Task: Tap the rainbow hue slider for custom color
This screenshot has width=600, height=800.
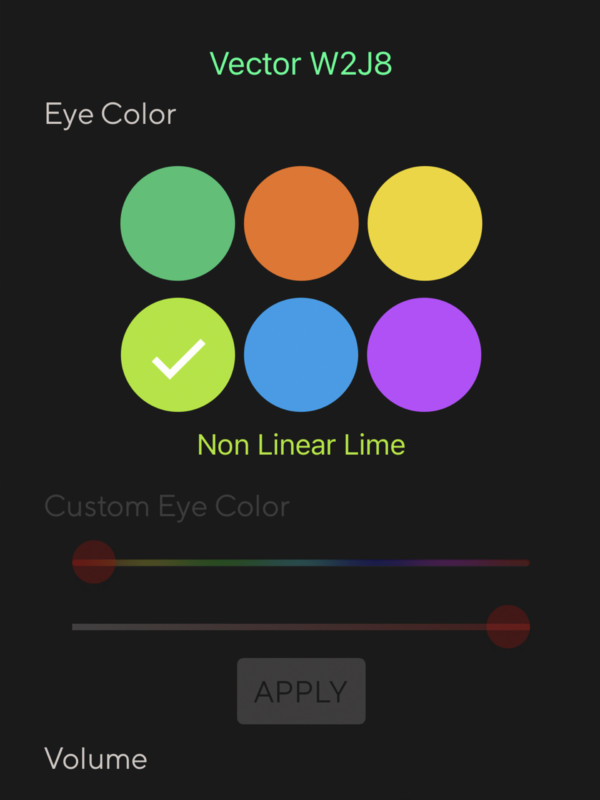Action: click(300, 563)
